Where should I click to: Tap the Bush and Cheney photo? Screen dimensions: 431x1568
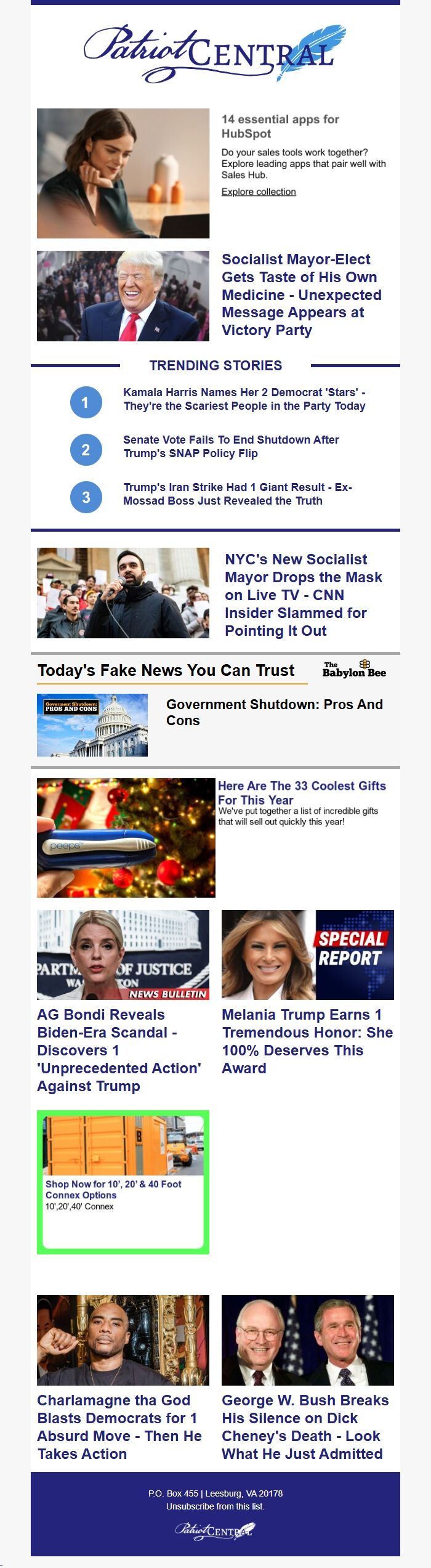click(307, 1340)
